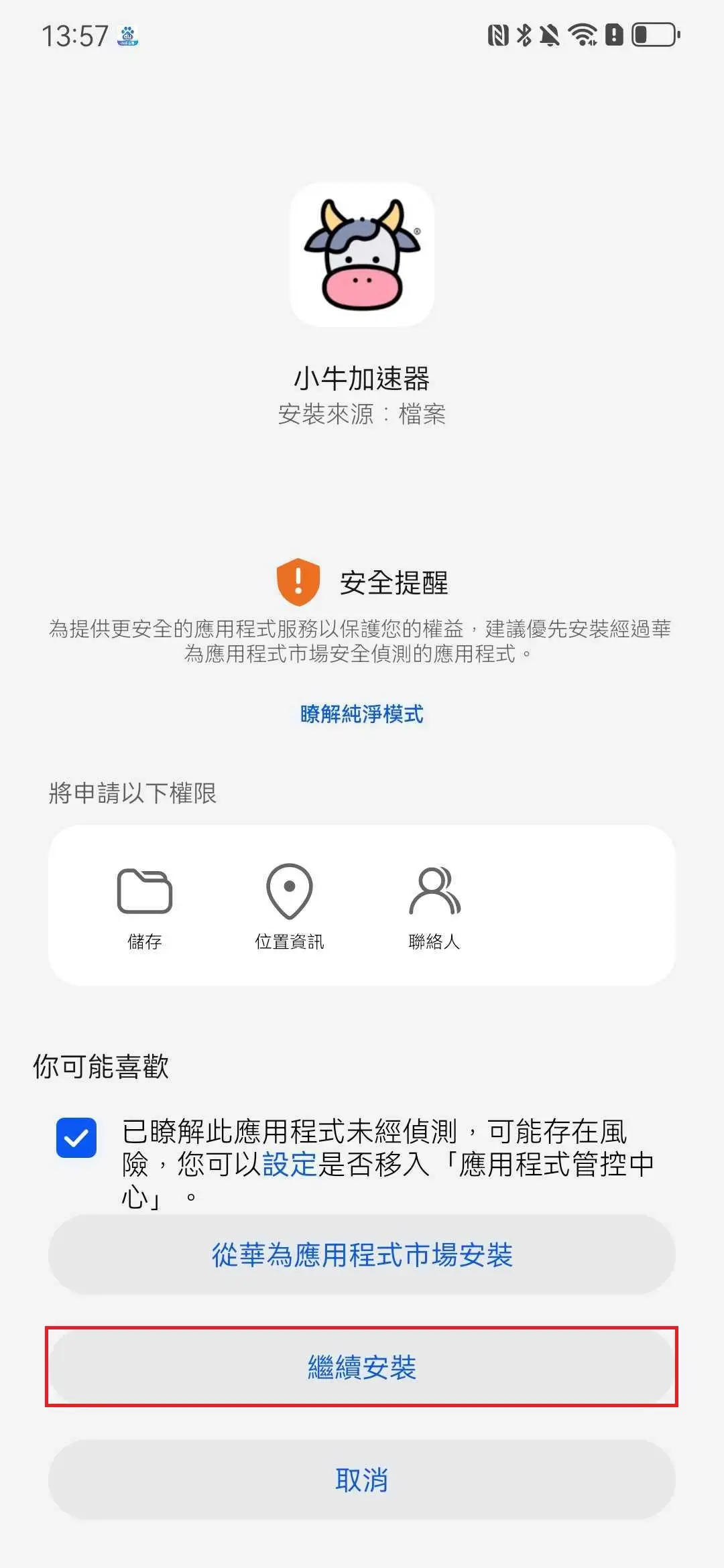
Task: Open the 瞭解純淨模式 link
Action: point(362,714)
